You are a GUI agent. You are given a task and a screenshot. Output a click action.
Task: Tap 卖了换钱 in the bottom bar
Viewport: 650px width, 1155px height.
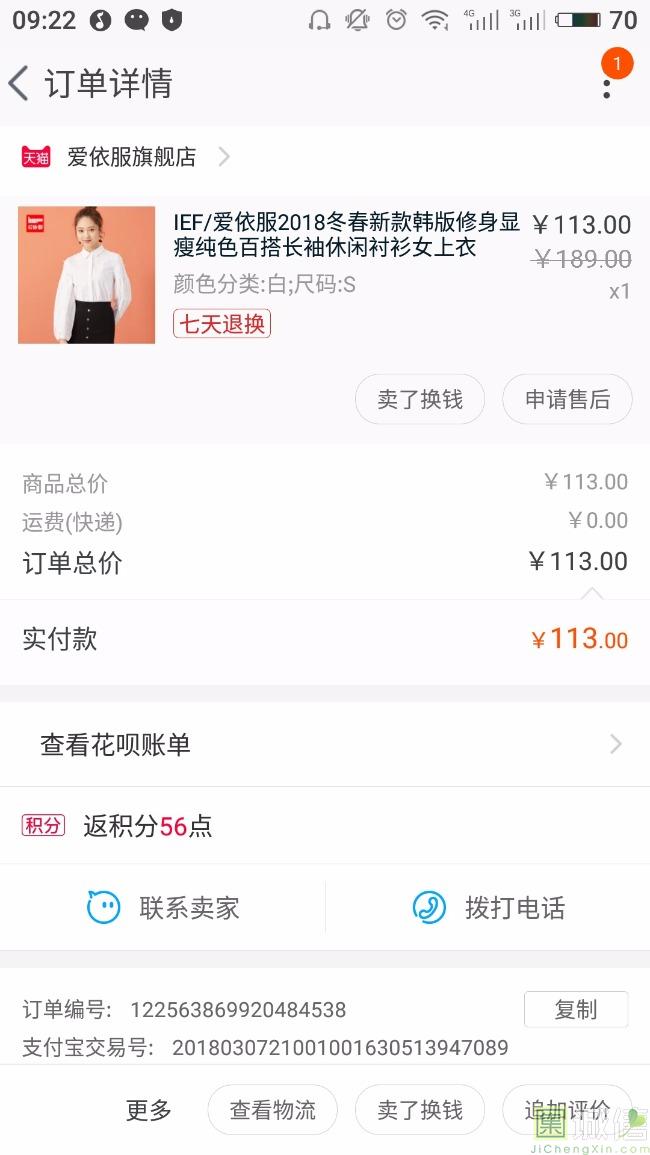click(x=419, y=1110)
